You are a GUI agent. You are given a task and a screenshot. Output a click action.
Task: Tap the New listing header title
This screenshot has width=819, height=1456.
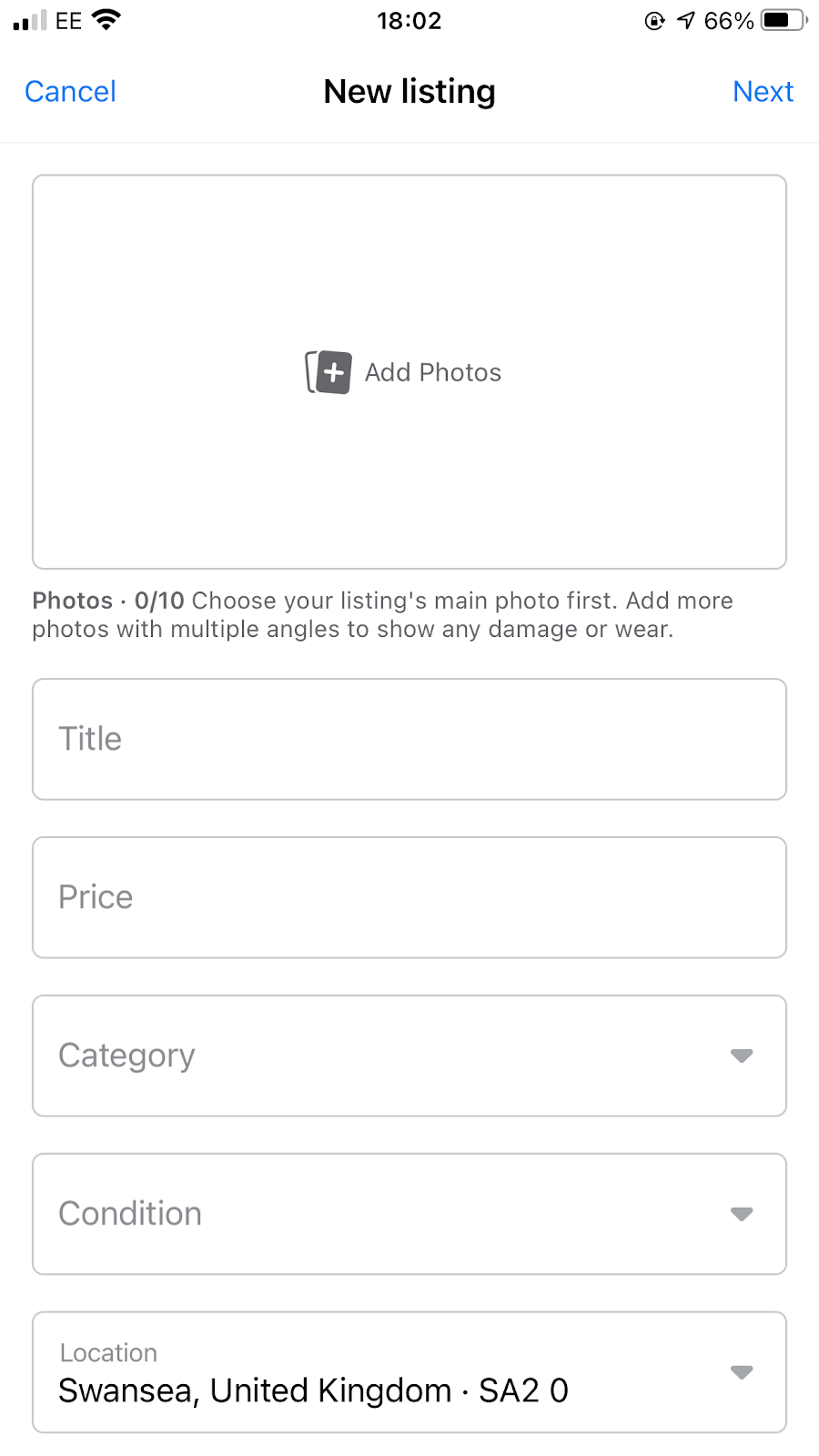(409, 91)
